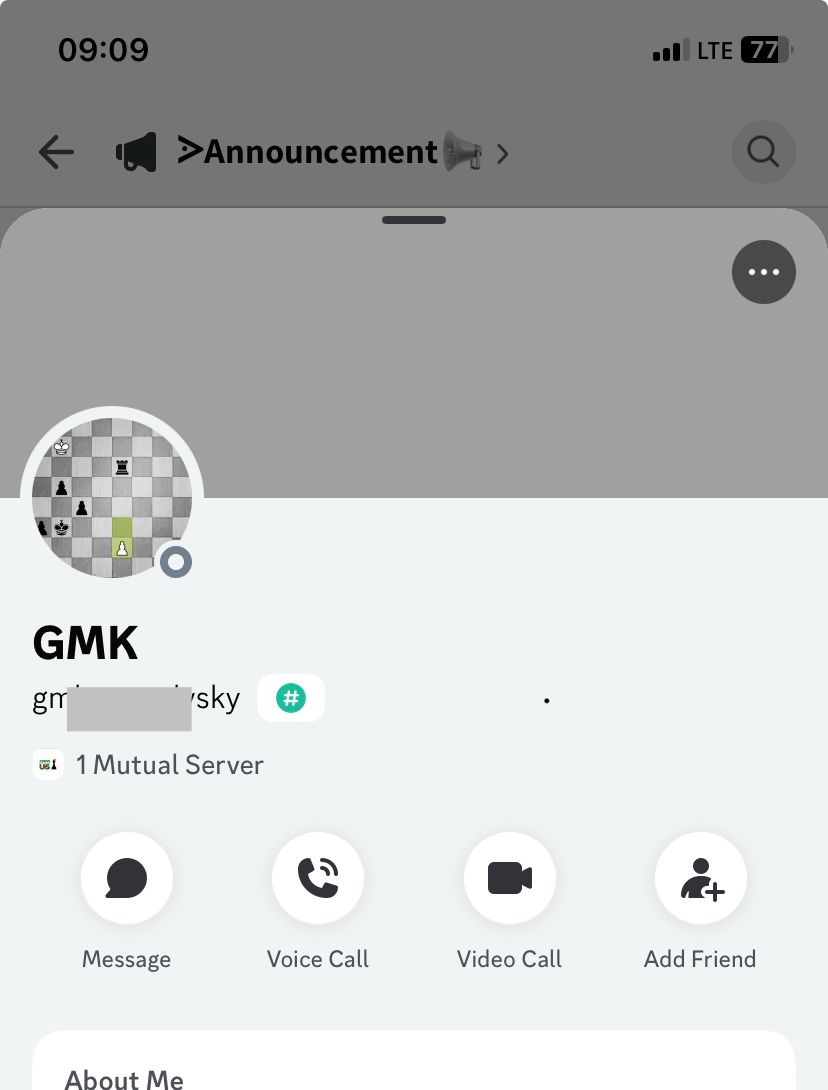The height and width of the screenshot is (1090, 828).
Task: Tap the announcement megaphone channel icon
Action: click(x=137, y=152)
